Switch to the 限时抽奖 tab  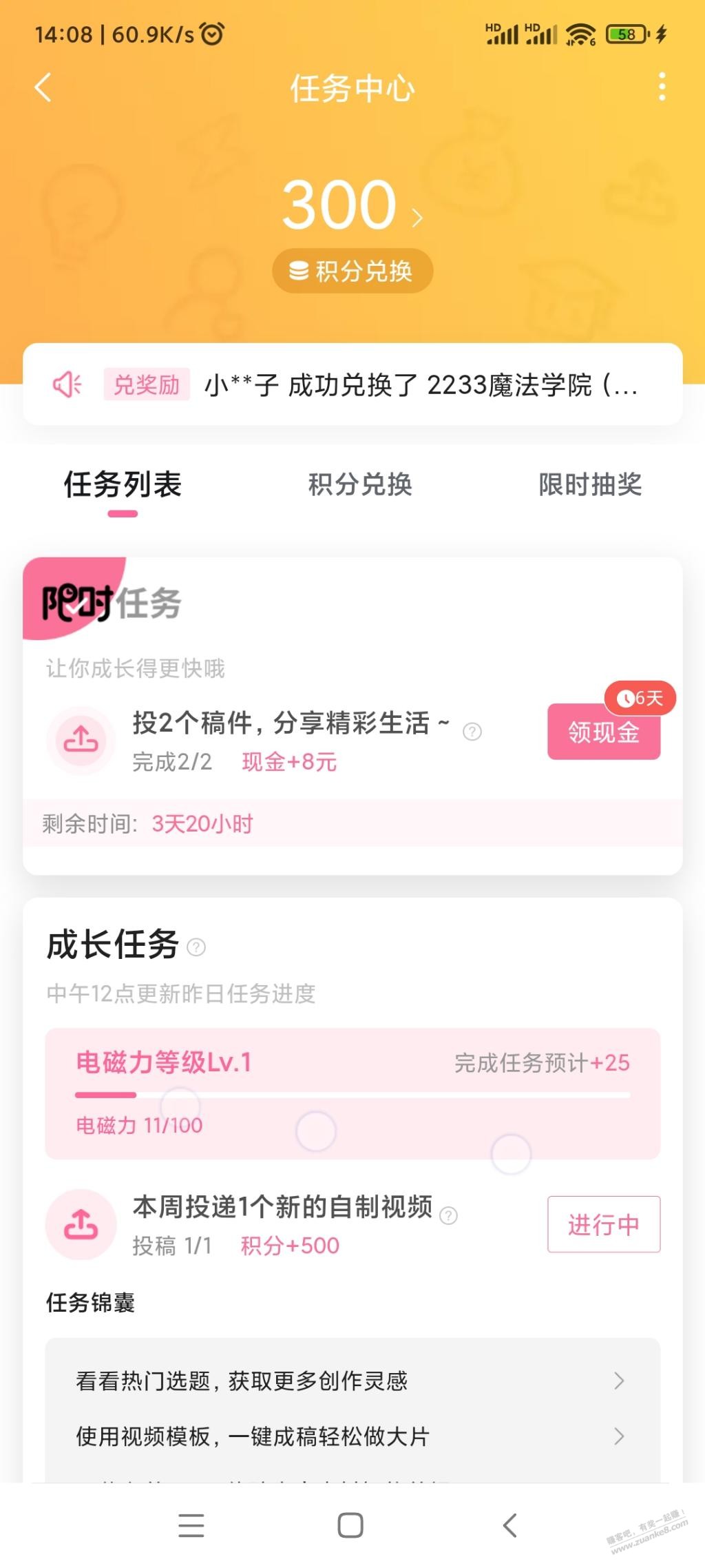tap(590, 485)
